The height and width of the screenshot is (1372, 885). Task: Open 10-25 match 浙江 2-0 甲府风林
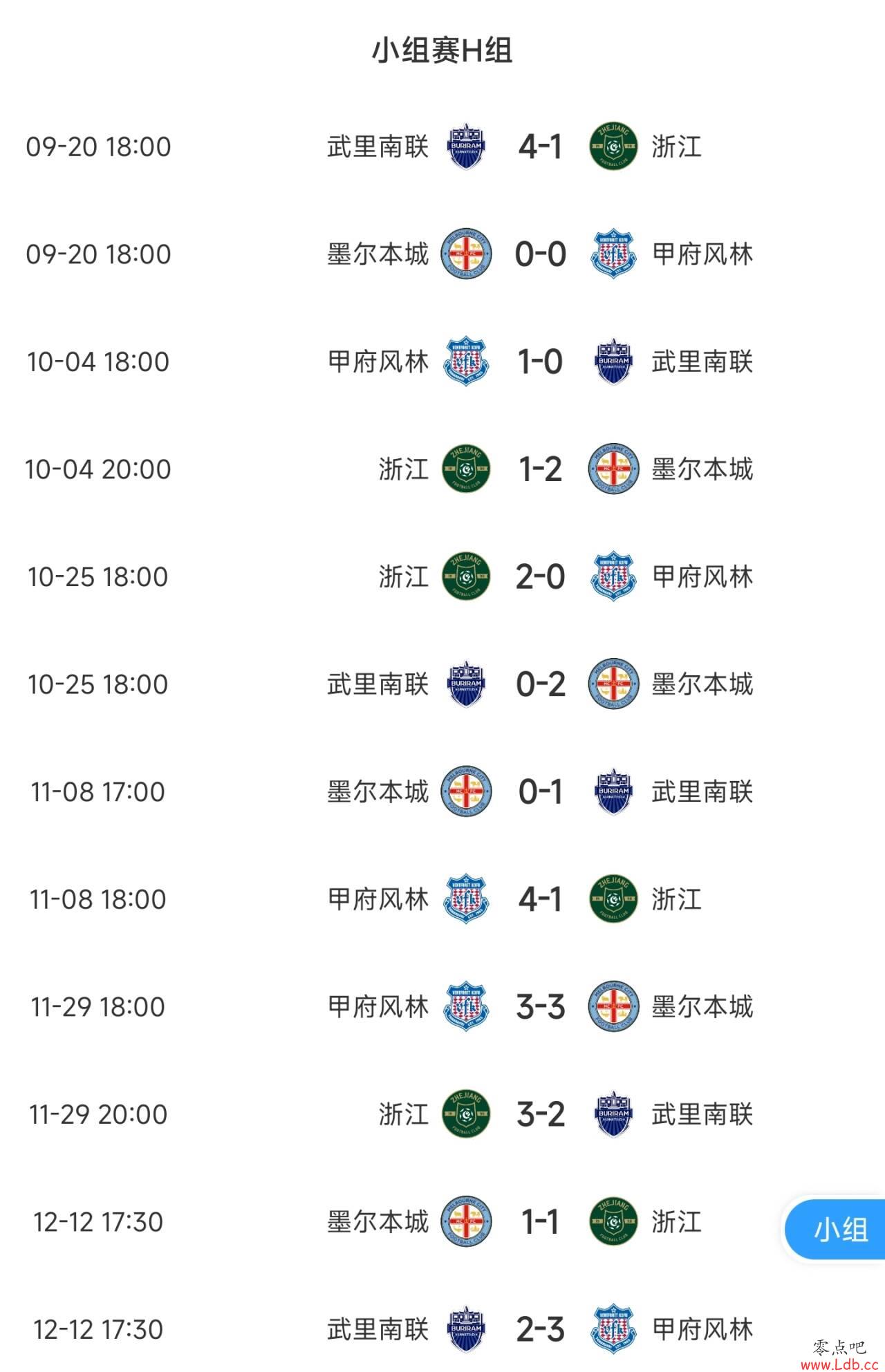(540, 576)
